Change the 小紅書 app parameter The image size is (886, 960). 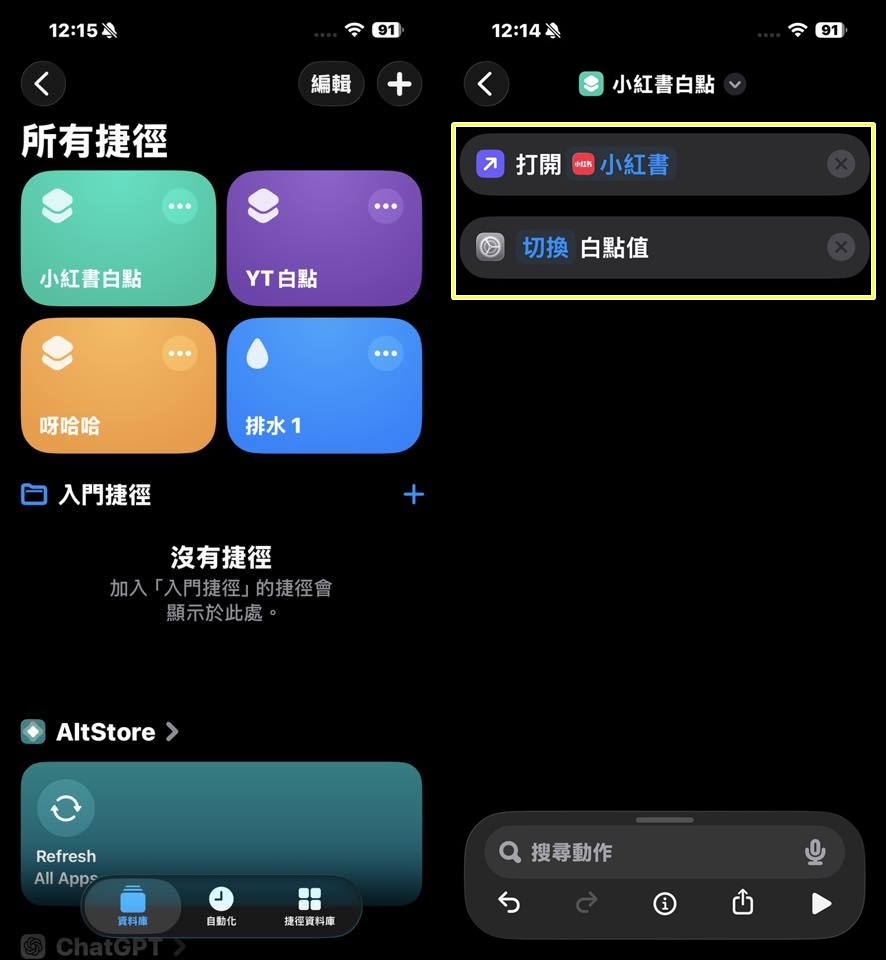click(x=622, y=164)
